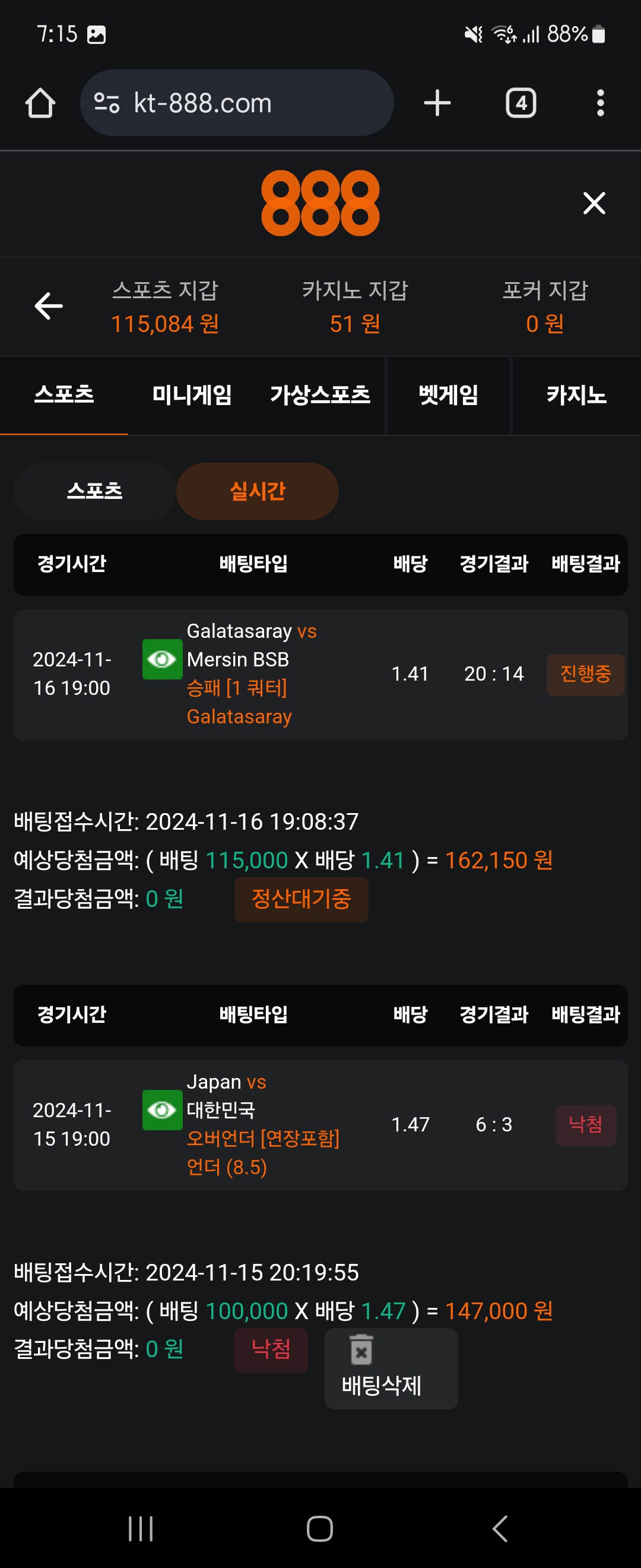
Task: Select the 스포츠 top tab
Action: 64,395
